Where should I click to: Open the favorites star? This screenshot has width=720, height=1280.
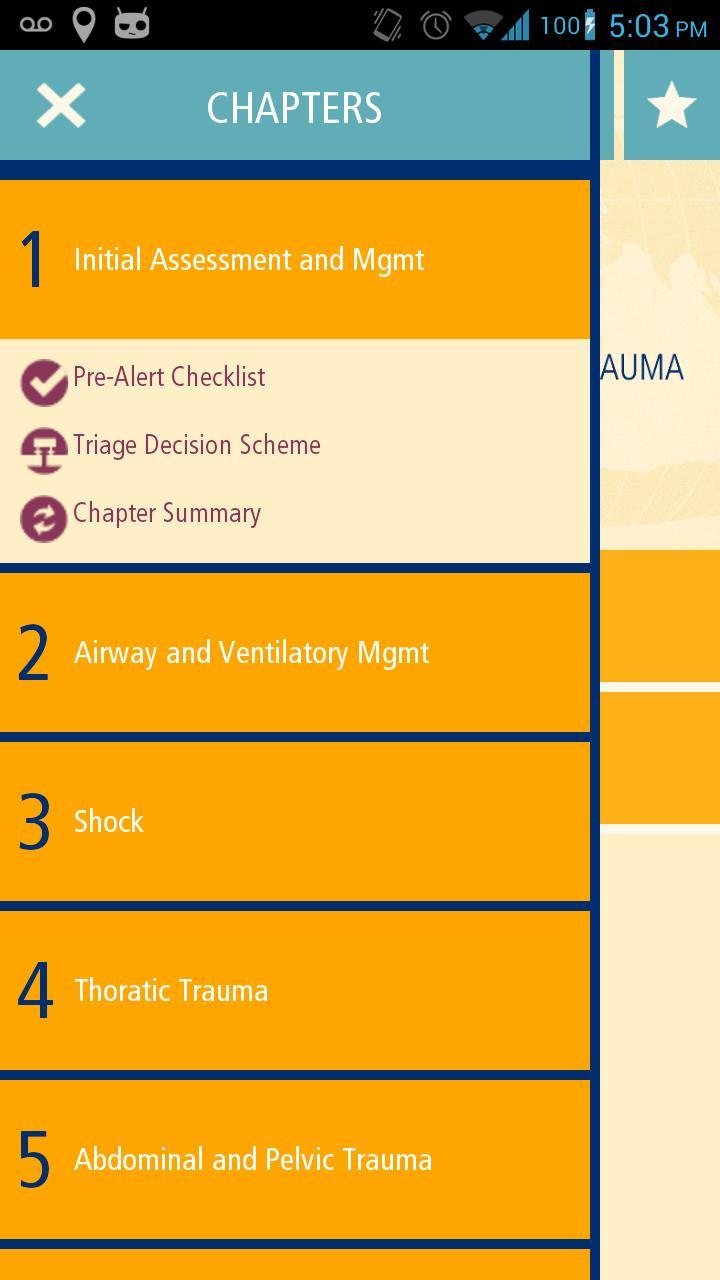point(671,105)
